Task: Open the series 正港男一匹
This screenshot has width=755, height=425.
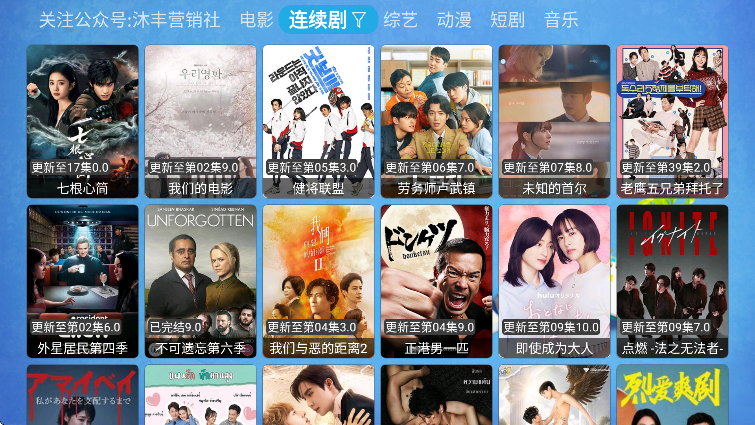Action: tap(436, 280)
